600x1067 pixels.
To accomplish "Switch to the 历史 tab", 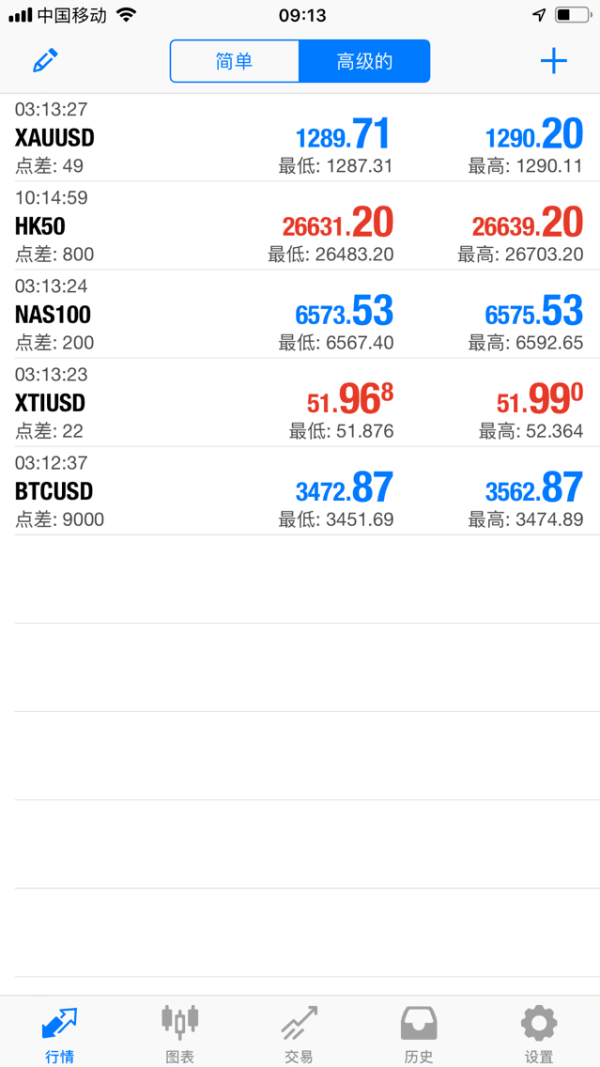I will pyautogui.click(x=419, y=1033).
